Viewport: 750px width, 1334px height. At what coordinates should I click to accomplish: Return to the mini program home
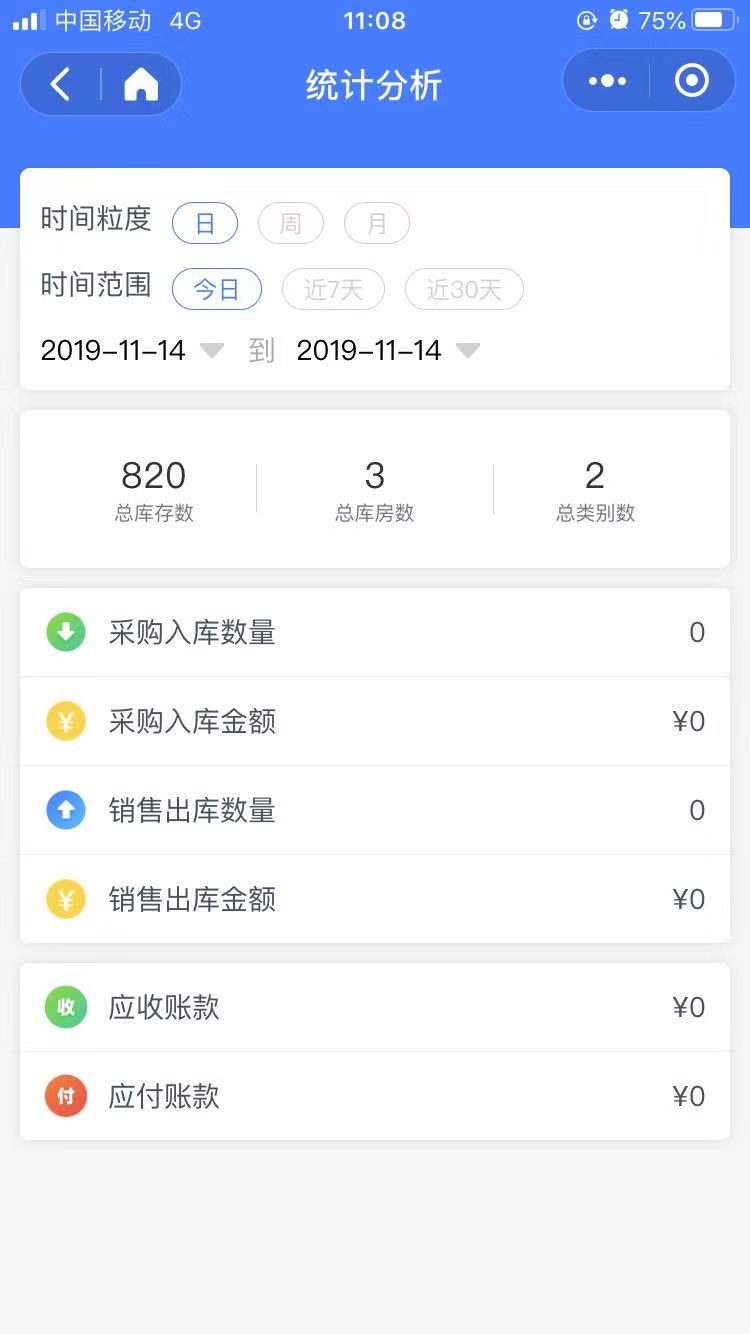[x=141, y=84]
